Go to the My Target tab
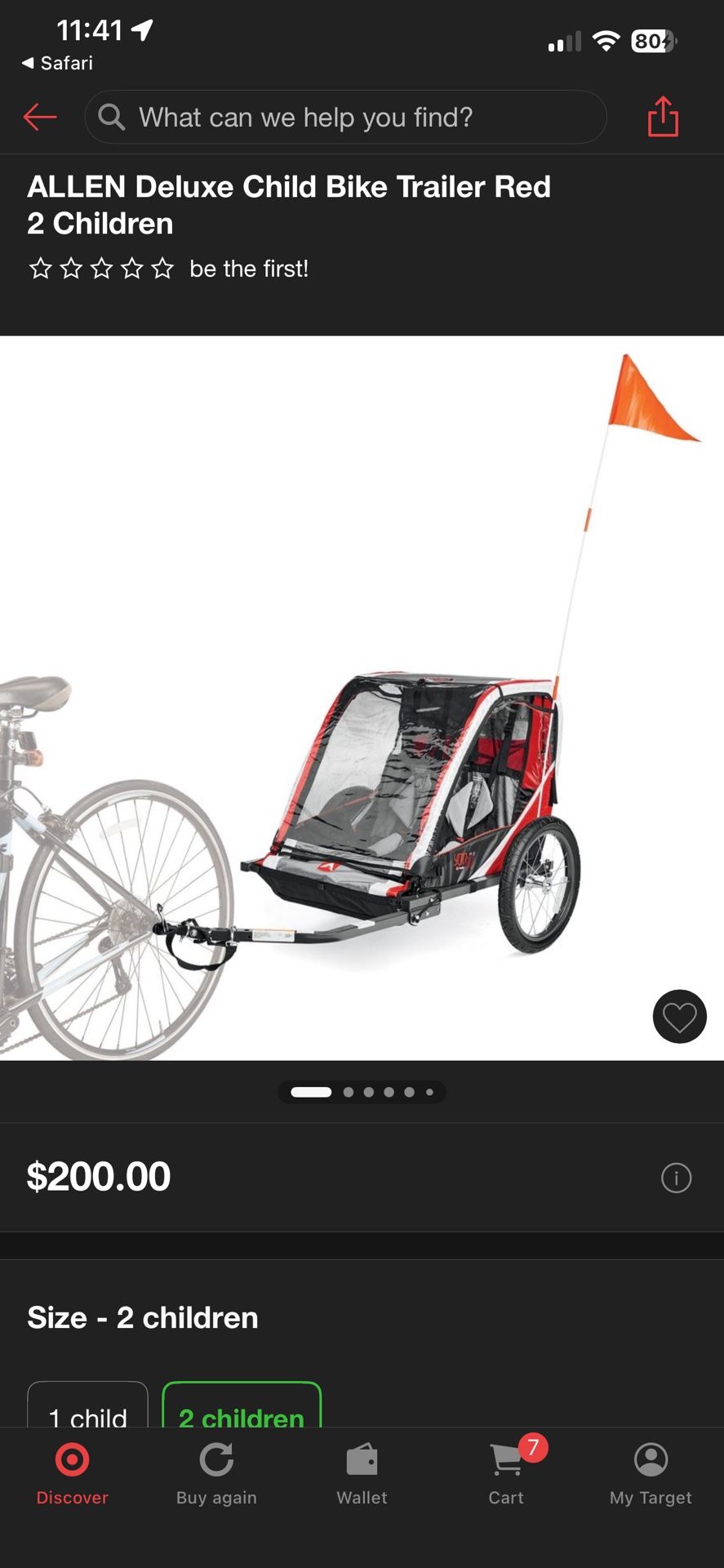 tap(651, 1474)
